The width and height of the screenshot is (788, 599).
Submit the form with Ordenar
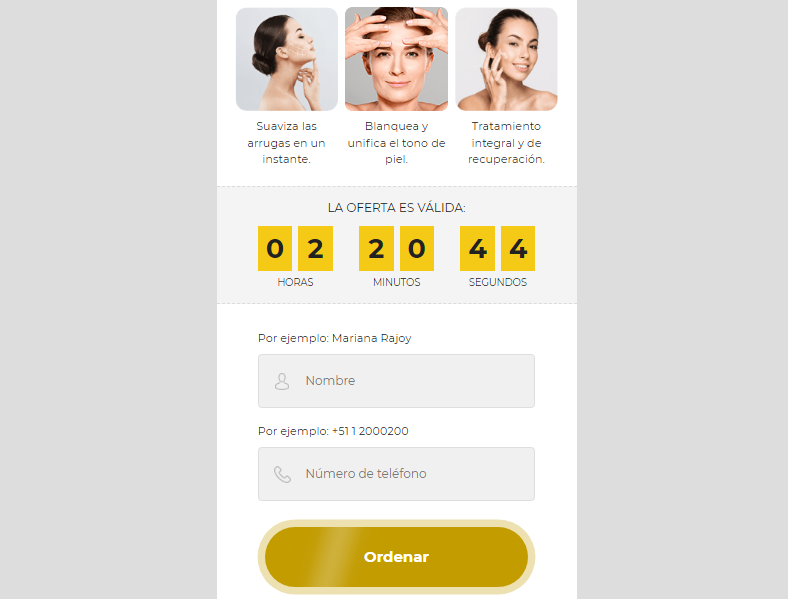click(396, 557)
